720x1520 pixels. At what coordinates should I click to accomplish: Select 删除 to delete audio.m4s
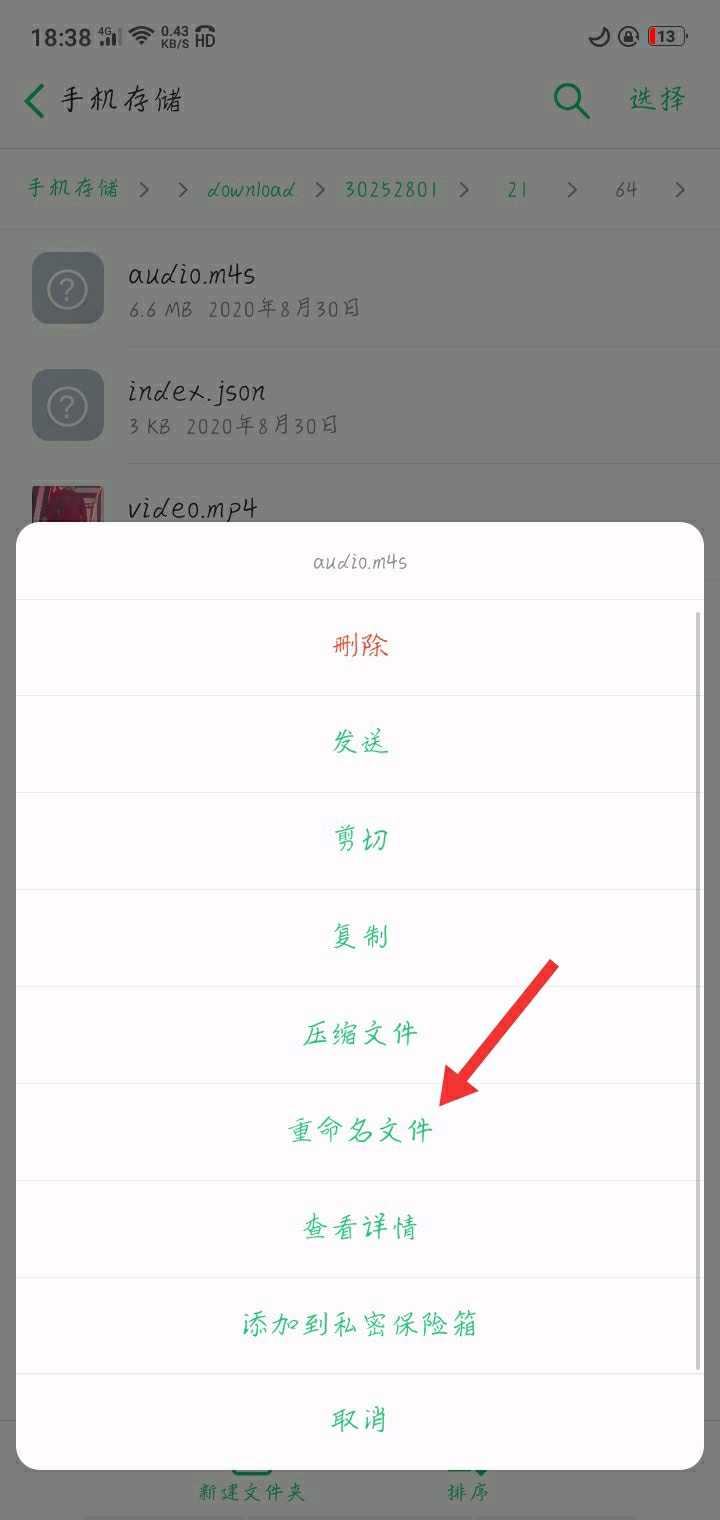pyautogui.click(x=360, y=646)
